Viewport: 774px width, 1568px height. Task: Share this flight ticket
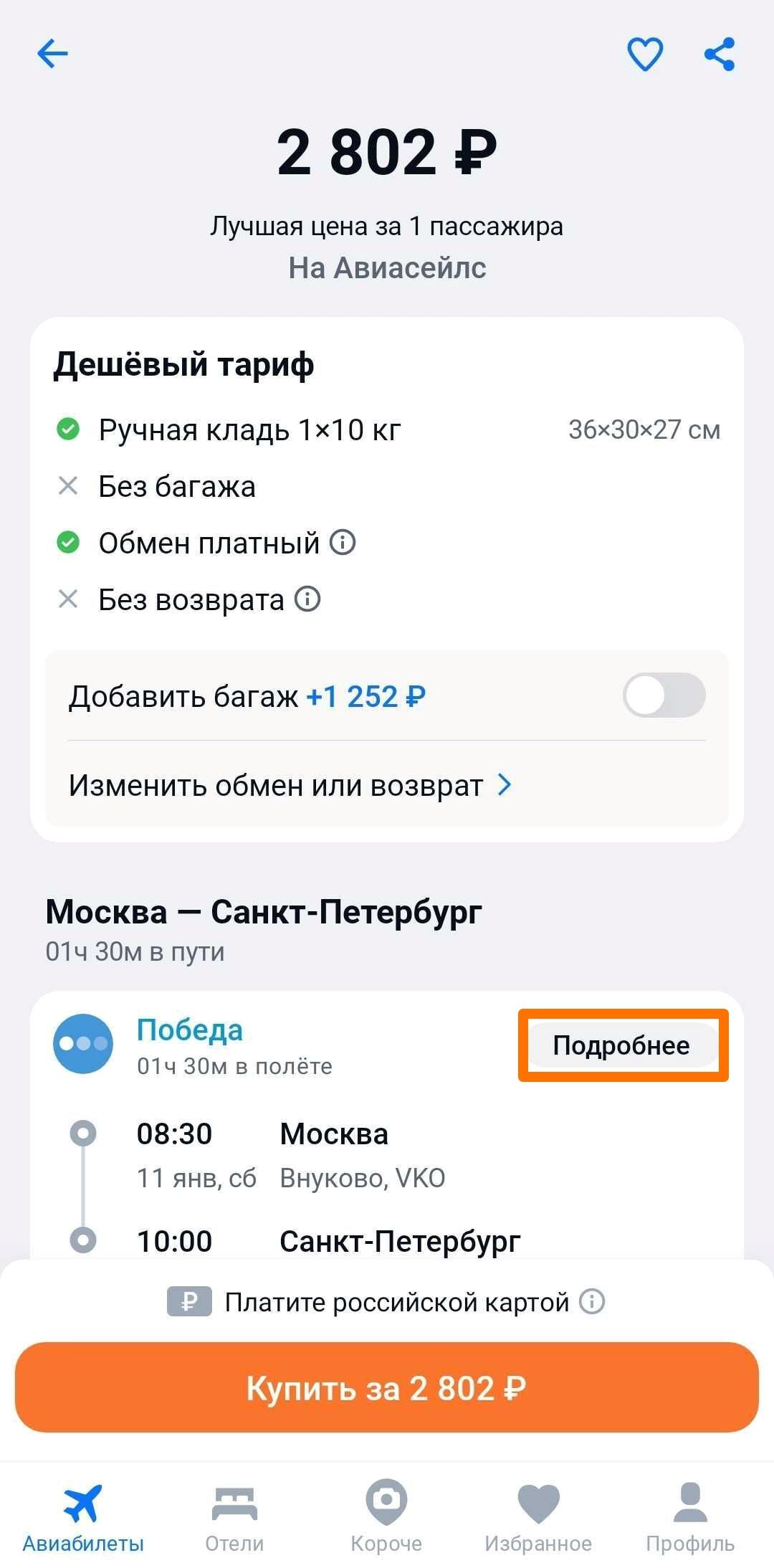(720, 54)
